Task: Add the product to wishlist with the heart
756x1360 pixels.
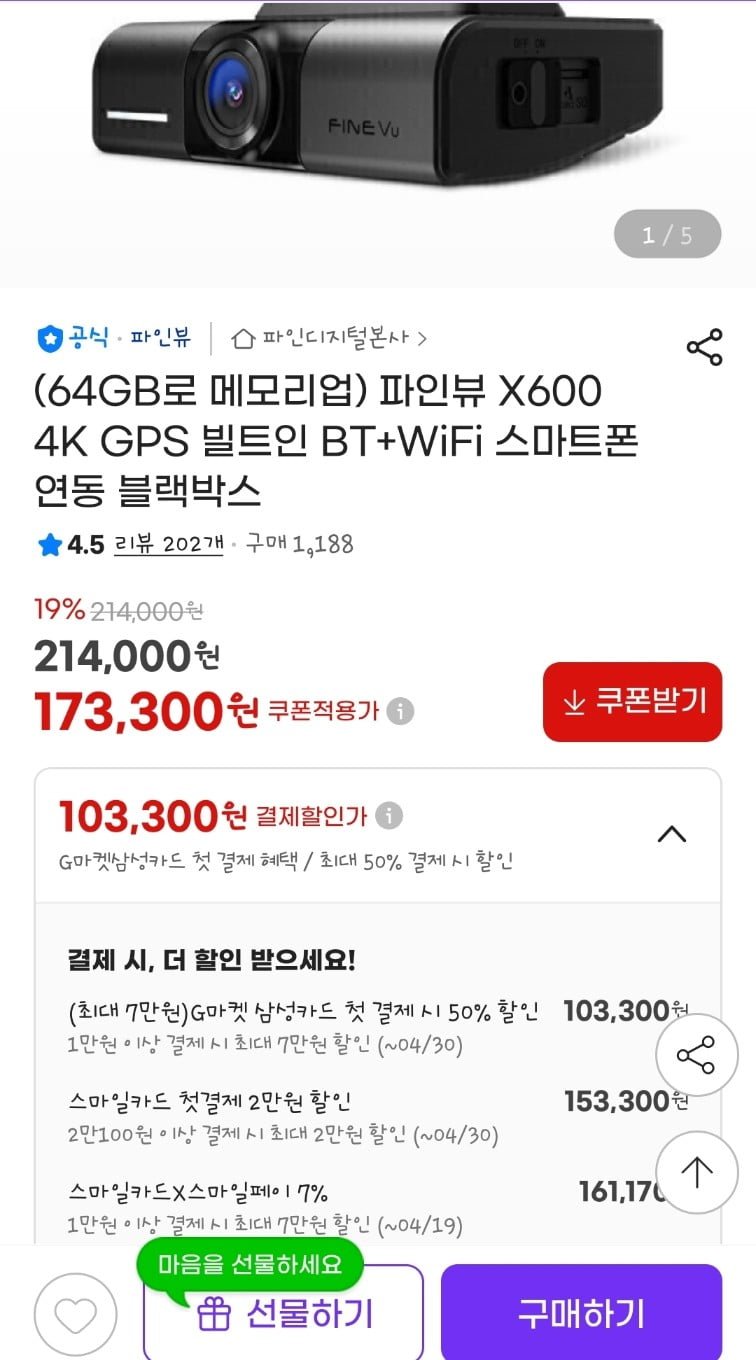Action: pyautogui.click(x=75, y=1314)
